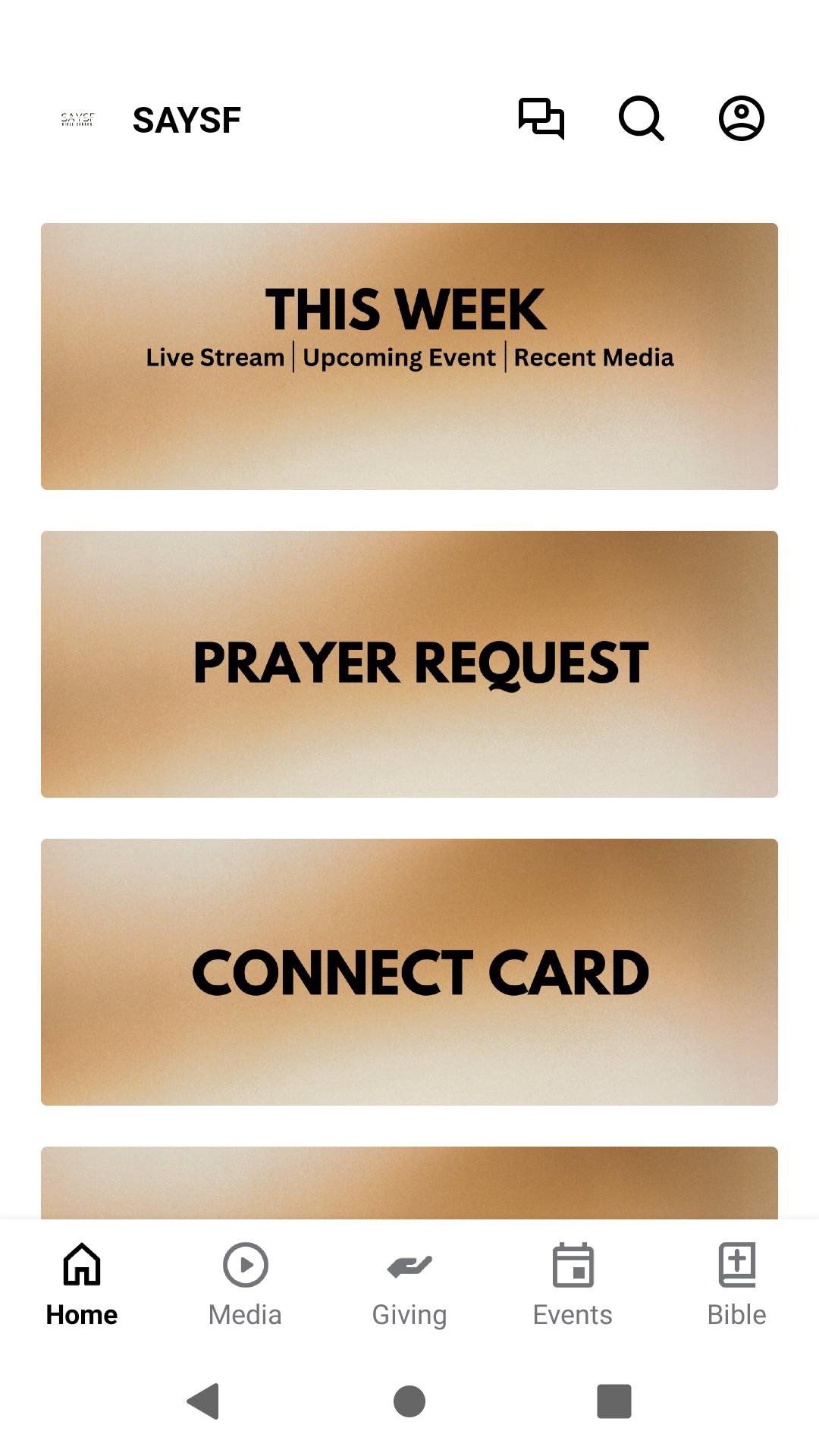Open the Prayer Request card
This screenshot has height=1456, width=819.
click(x=409, y=664)
